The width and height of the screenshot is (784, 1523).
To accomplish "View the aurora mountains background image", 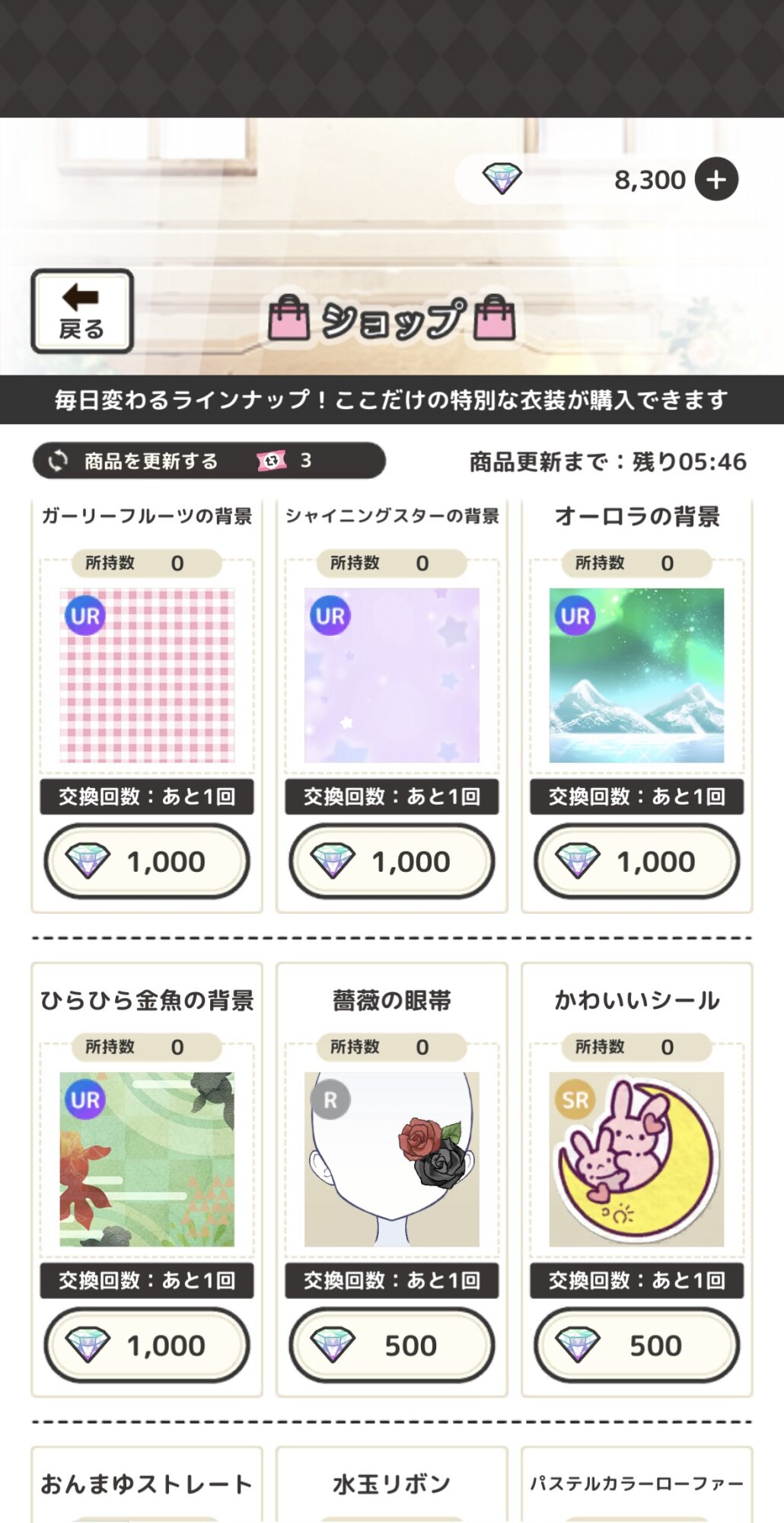I will [637, 675].
